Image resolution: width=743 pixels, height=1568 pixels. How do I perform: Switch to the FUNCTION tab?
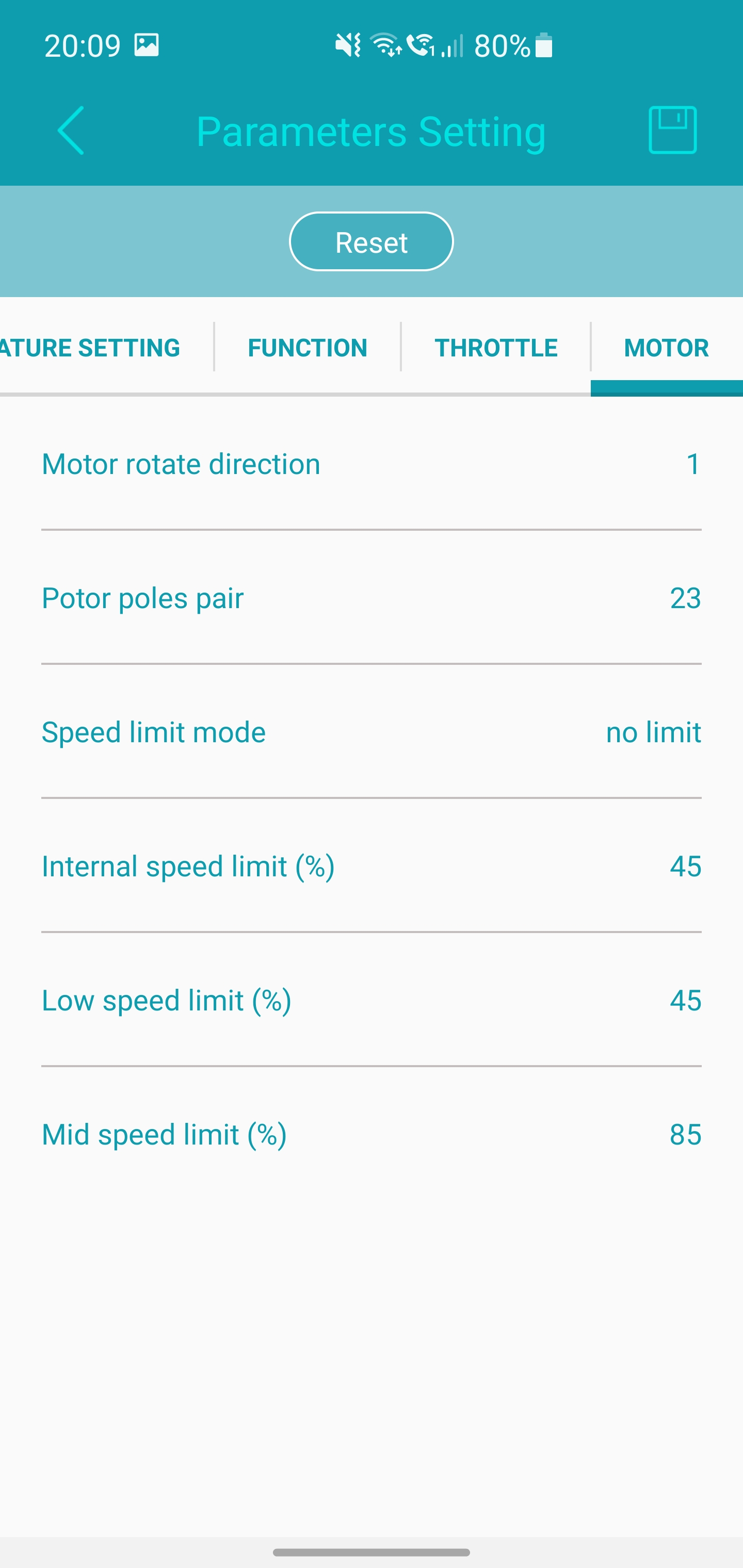308,348
